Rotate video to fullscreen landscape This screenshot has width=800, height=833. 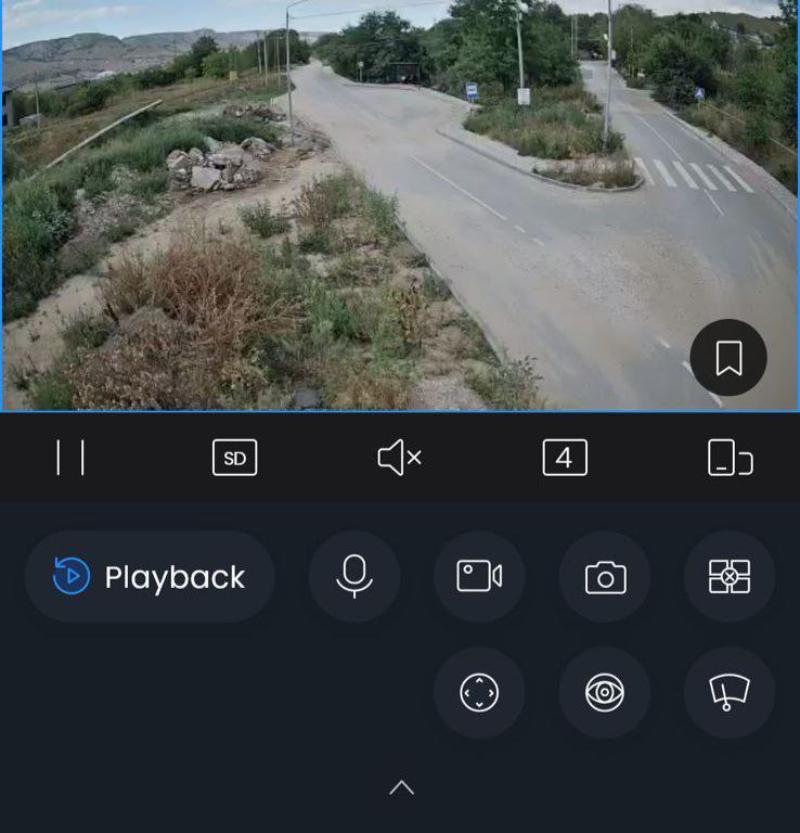point(729,458)
